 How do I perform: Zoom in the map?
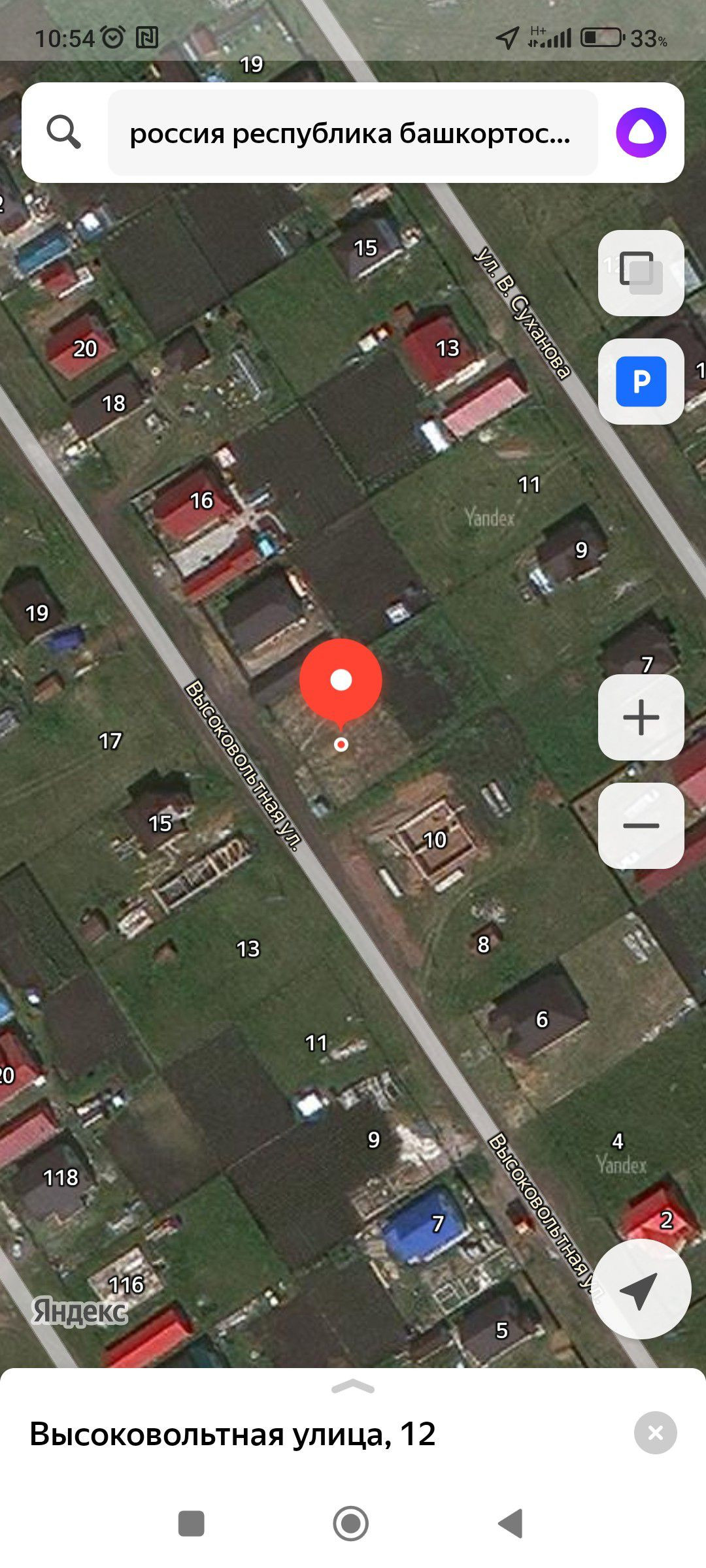[641, 717]
